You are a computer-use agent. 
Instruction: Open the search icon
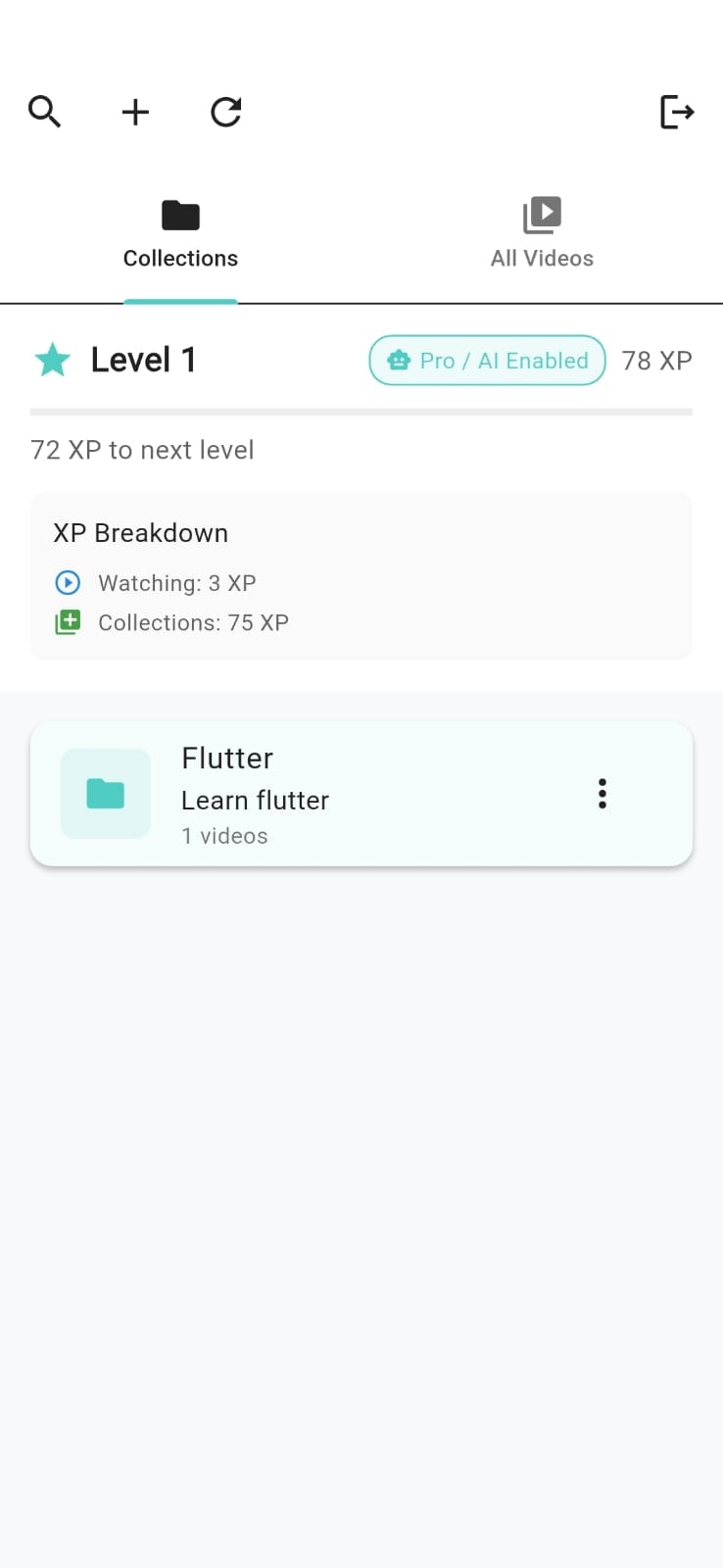click(45, 112)
